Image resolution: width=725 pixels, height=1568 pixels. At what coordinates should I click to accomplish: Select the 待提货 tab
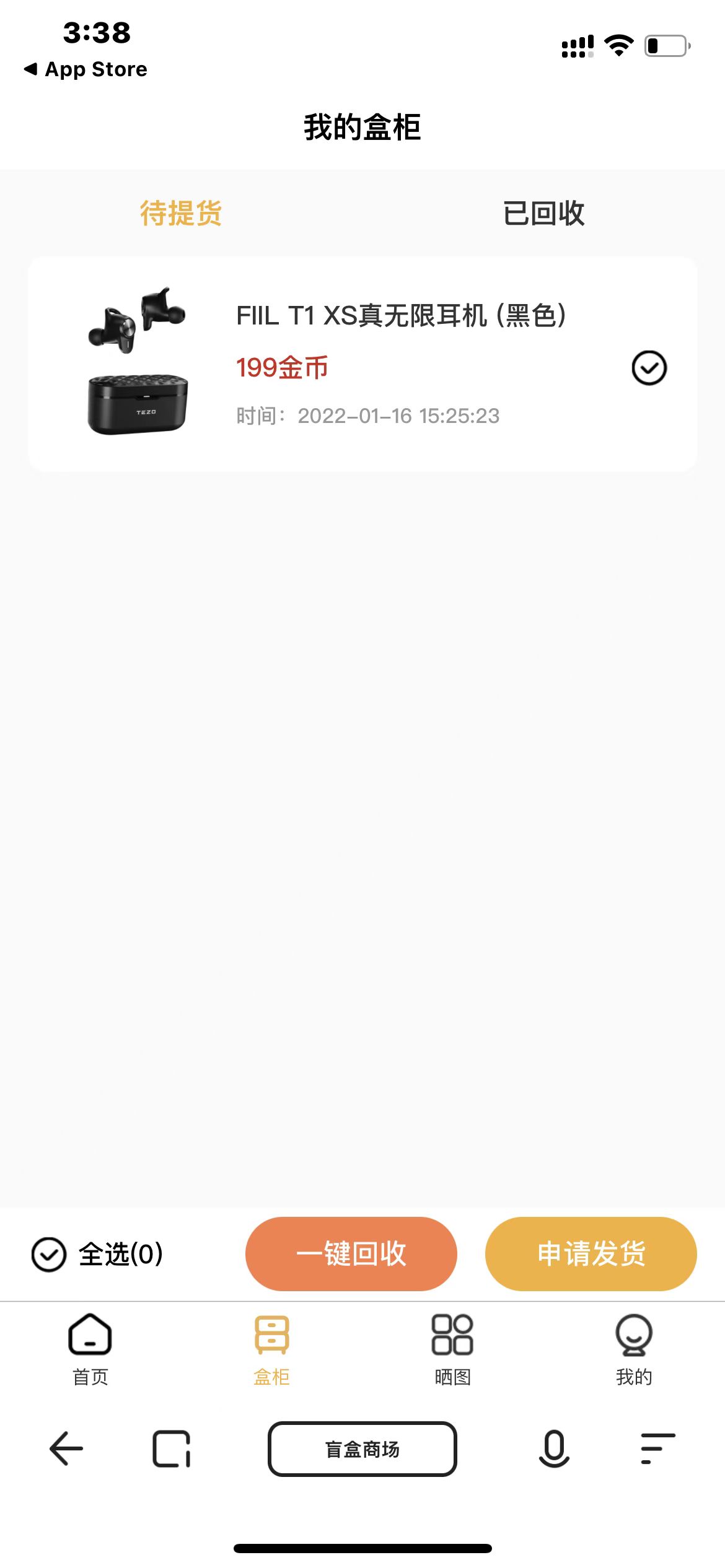(x=180, y=213)
